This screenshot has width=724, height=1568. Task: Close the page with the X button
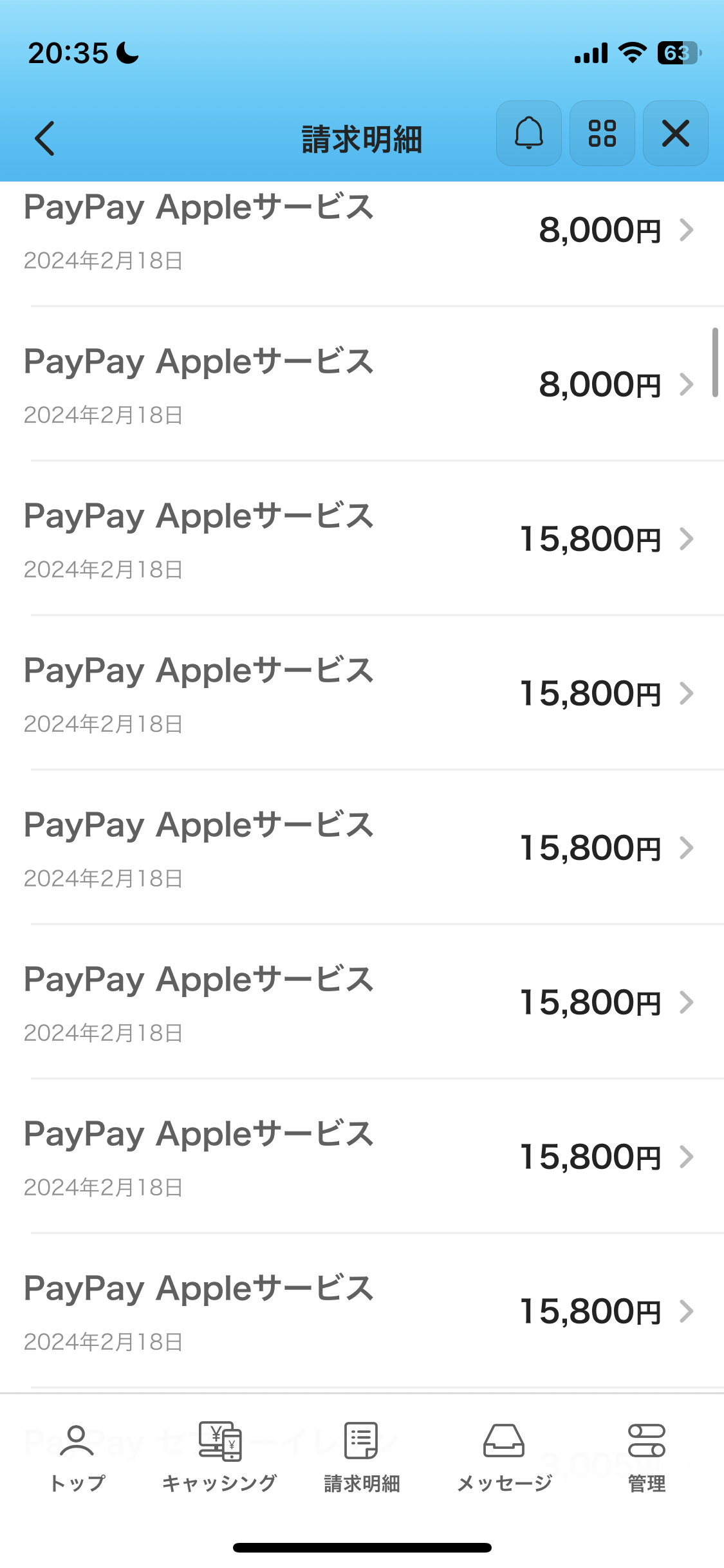[x=676, y=133]
